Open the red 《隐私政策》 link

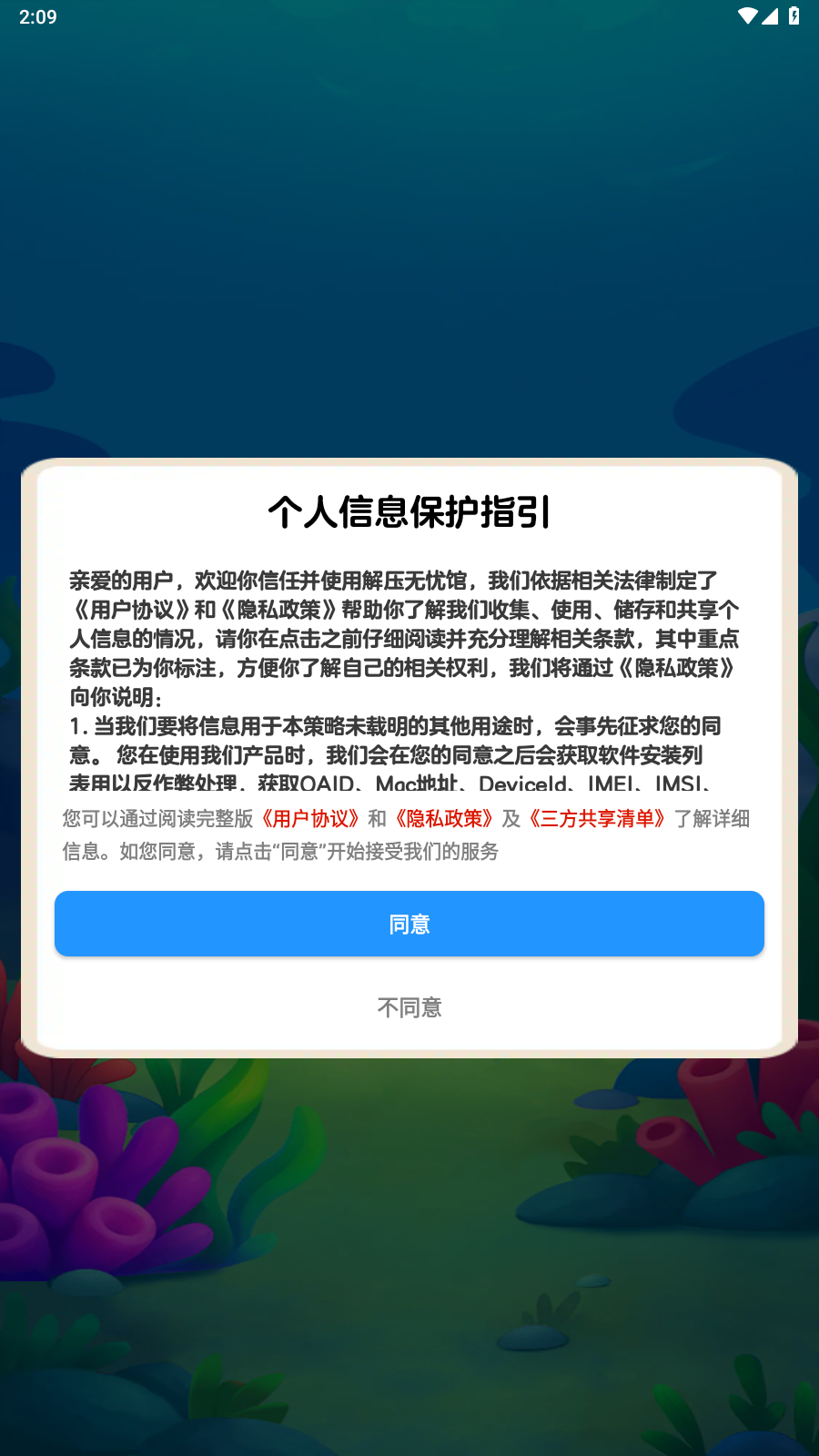coord(444,819)
